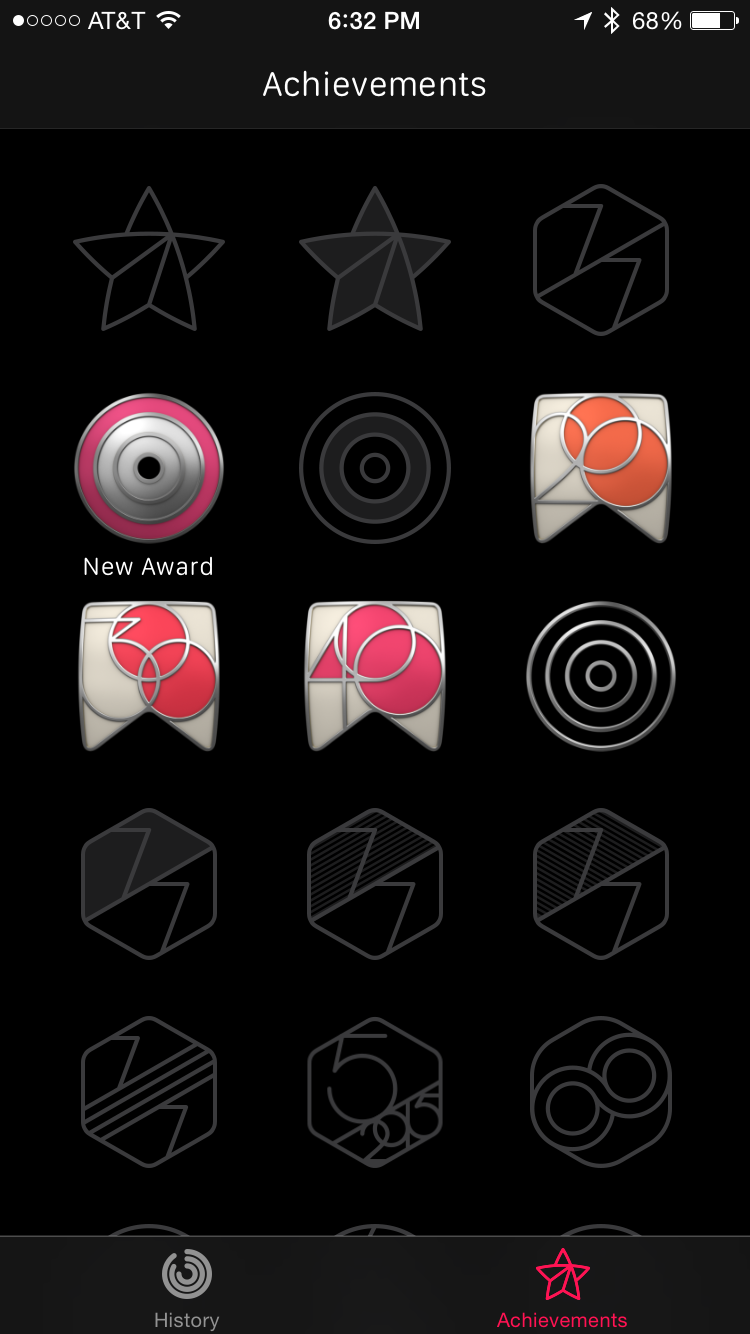Open the locked hexagon badge with interlocking circles
This screenshot has height=1334, width=750.
pyautogui.click(x=601, y=1092)
